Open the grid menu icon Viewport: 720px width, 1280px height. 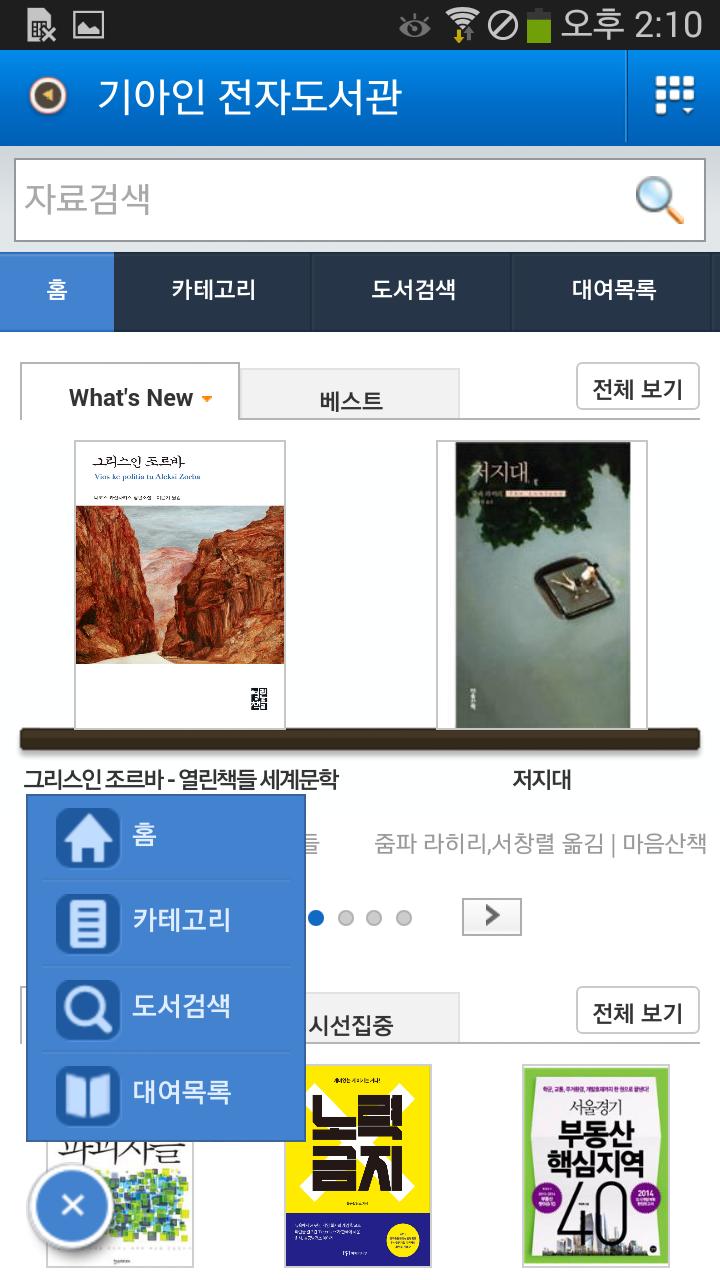[x=674, y=96]
